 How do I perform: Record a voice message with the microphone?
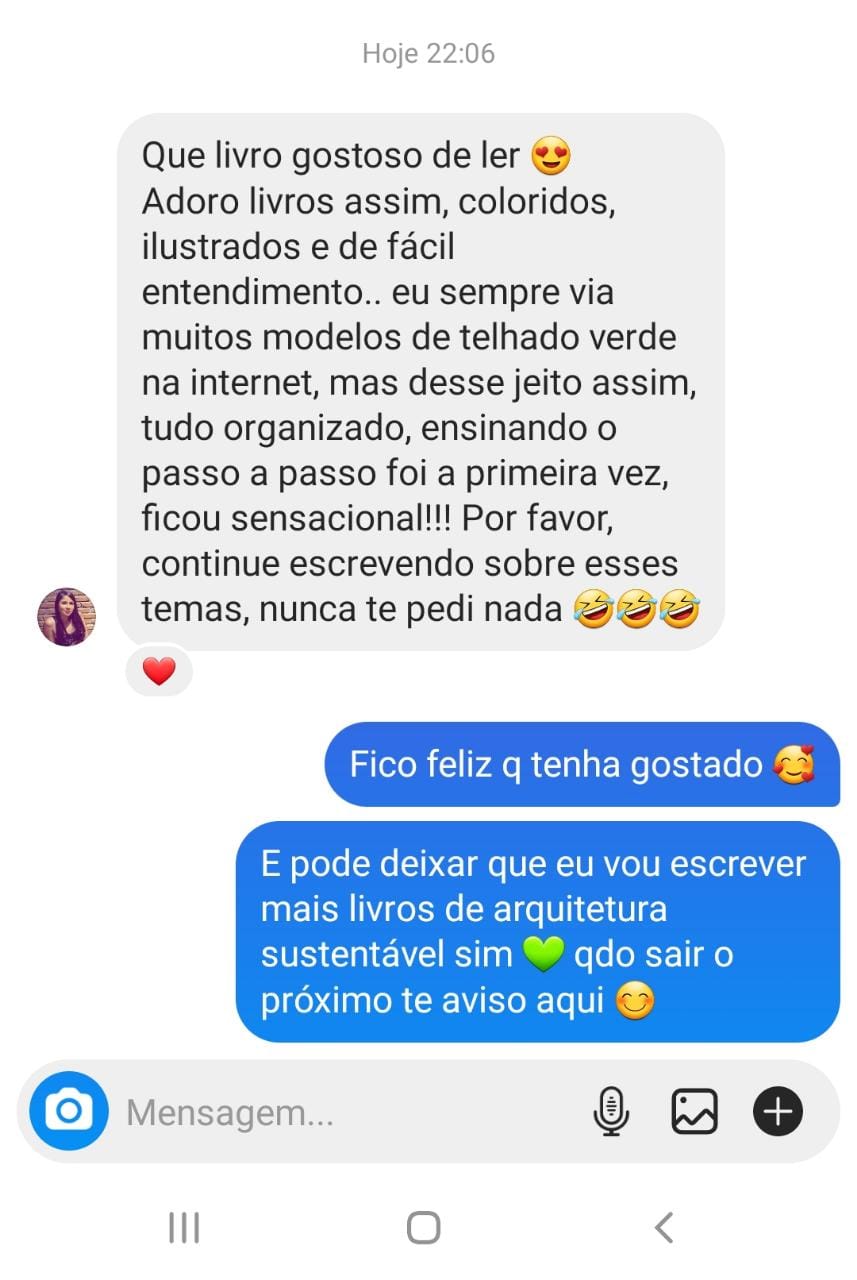pyautogui.click(x=611, y=1111)
